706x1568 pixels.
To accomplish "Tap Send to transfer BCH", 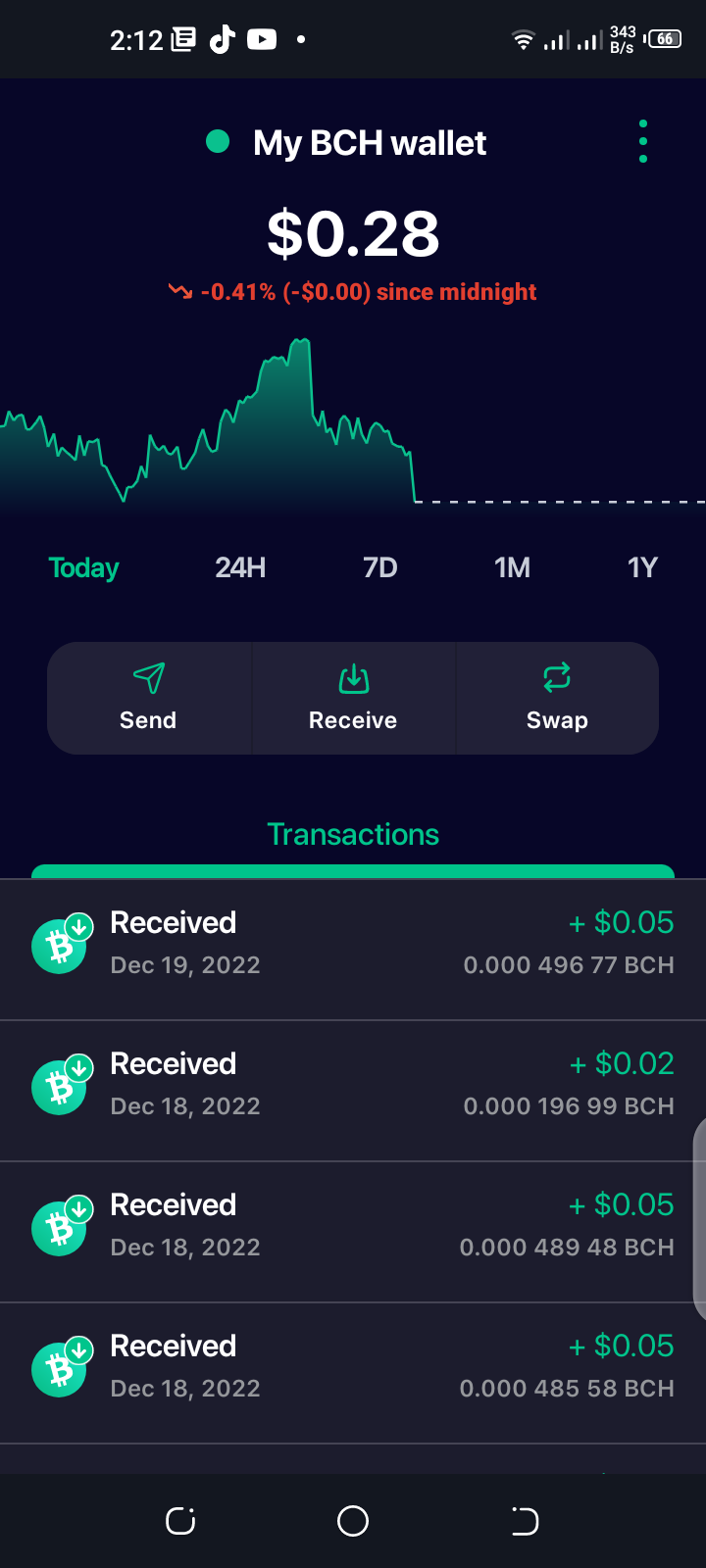I will tap(149, 698).
